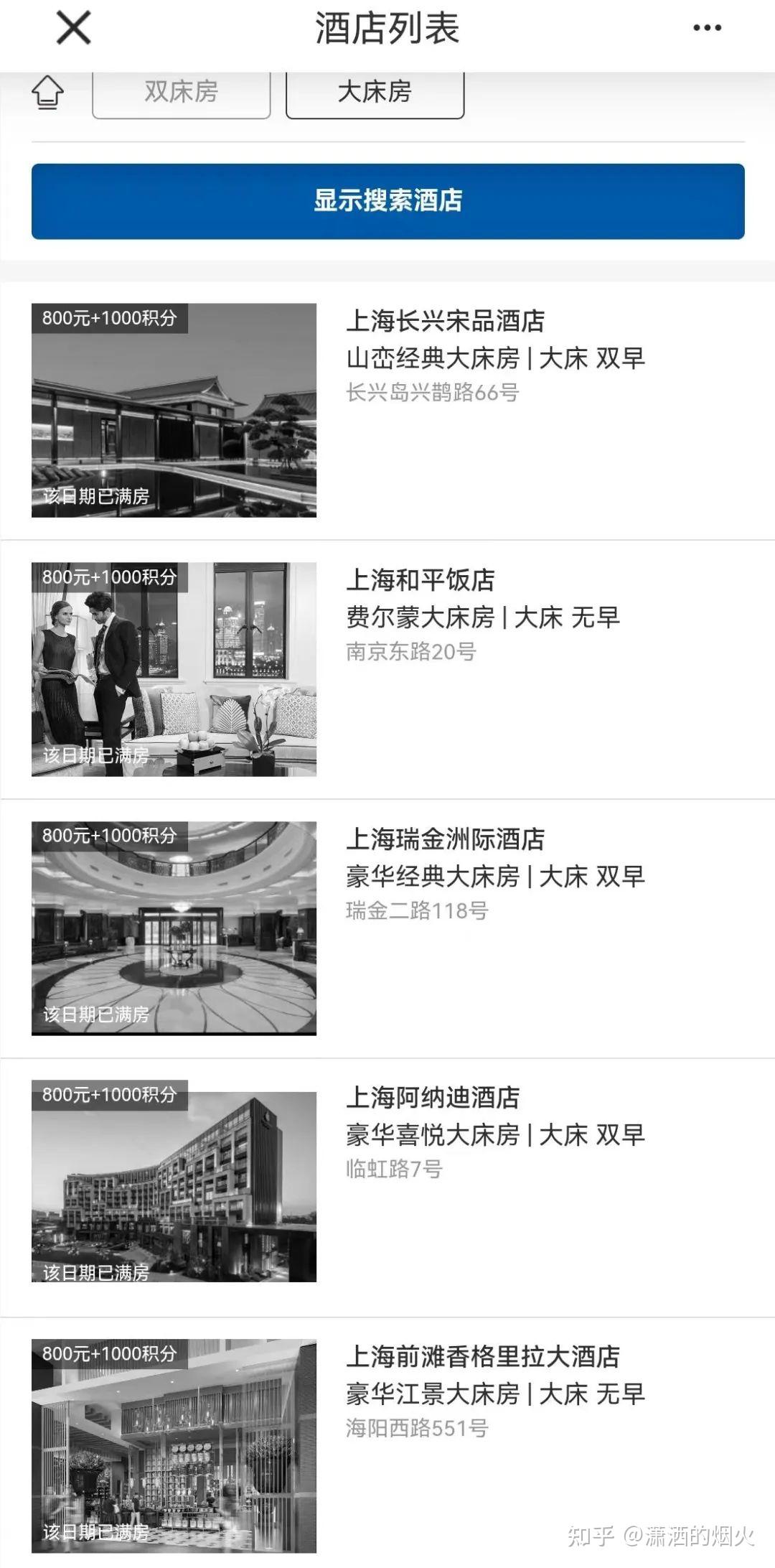Select the 大床房 option in the filter bar
This screenshot has height=1568, width=775.
[x=375, y=94]
